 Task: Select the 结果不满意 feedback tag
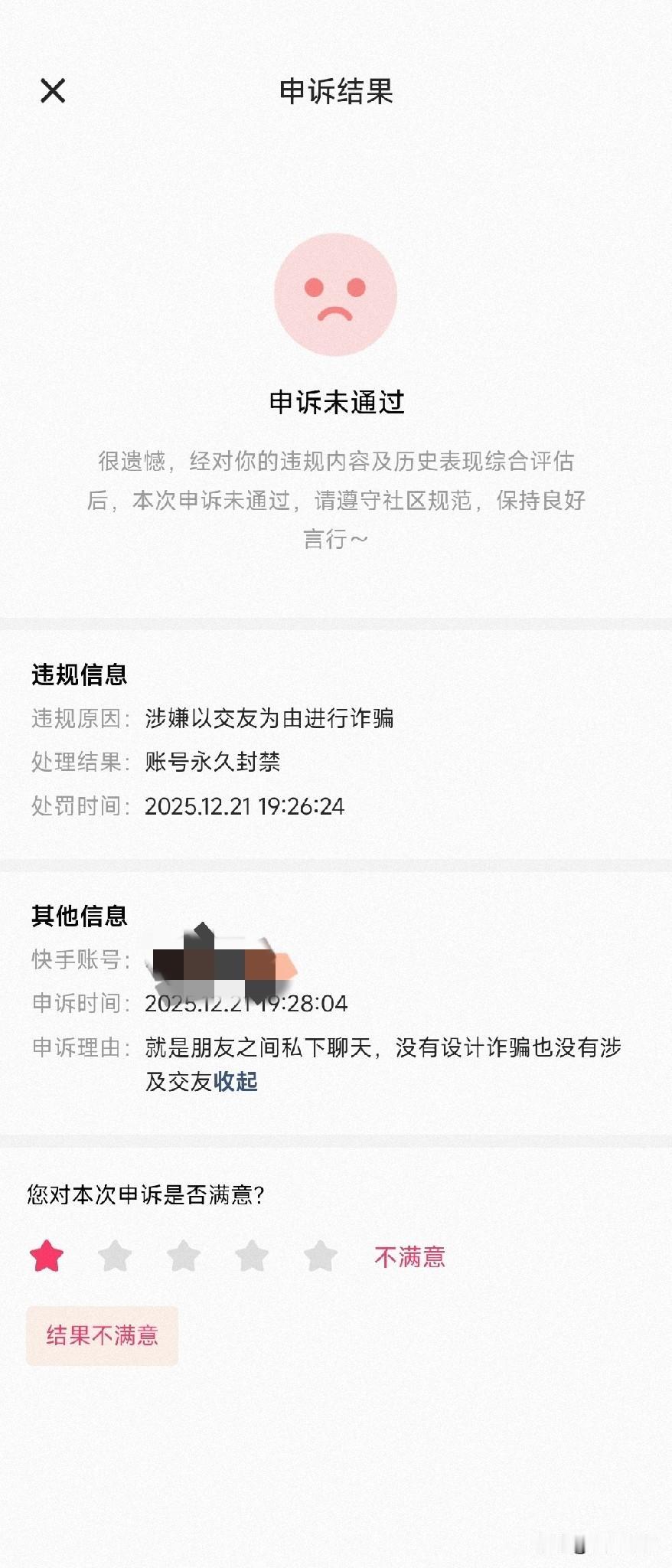coord(102,1334)
